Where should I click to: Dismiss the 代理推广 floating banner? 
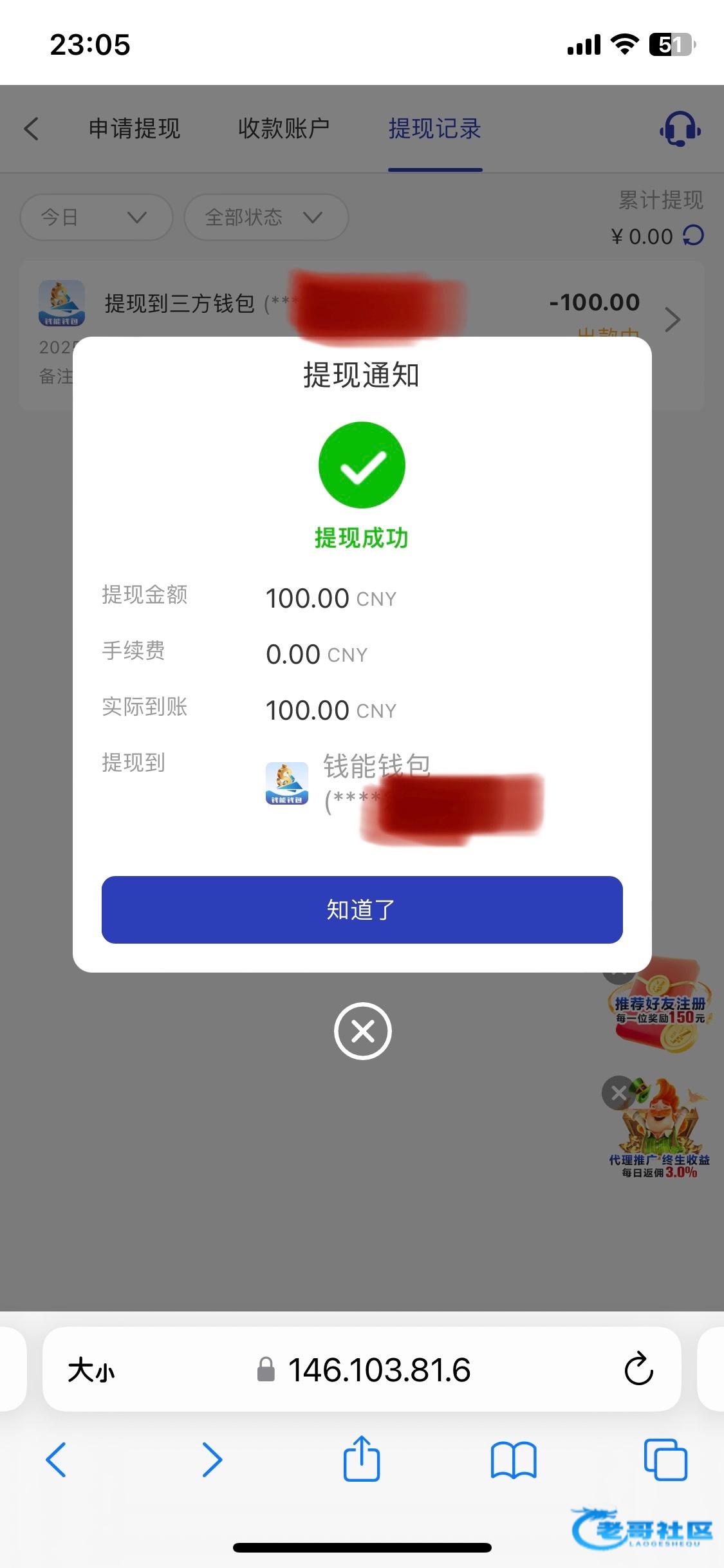click(x=618, y=1092)
